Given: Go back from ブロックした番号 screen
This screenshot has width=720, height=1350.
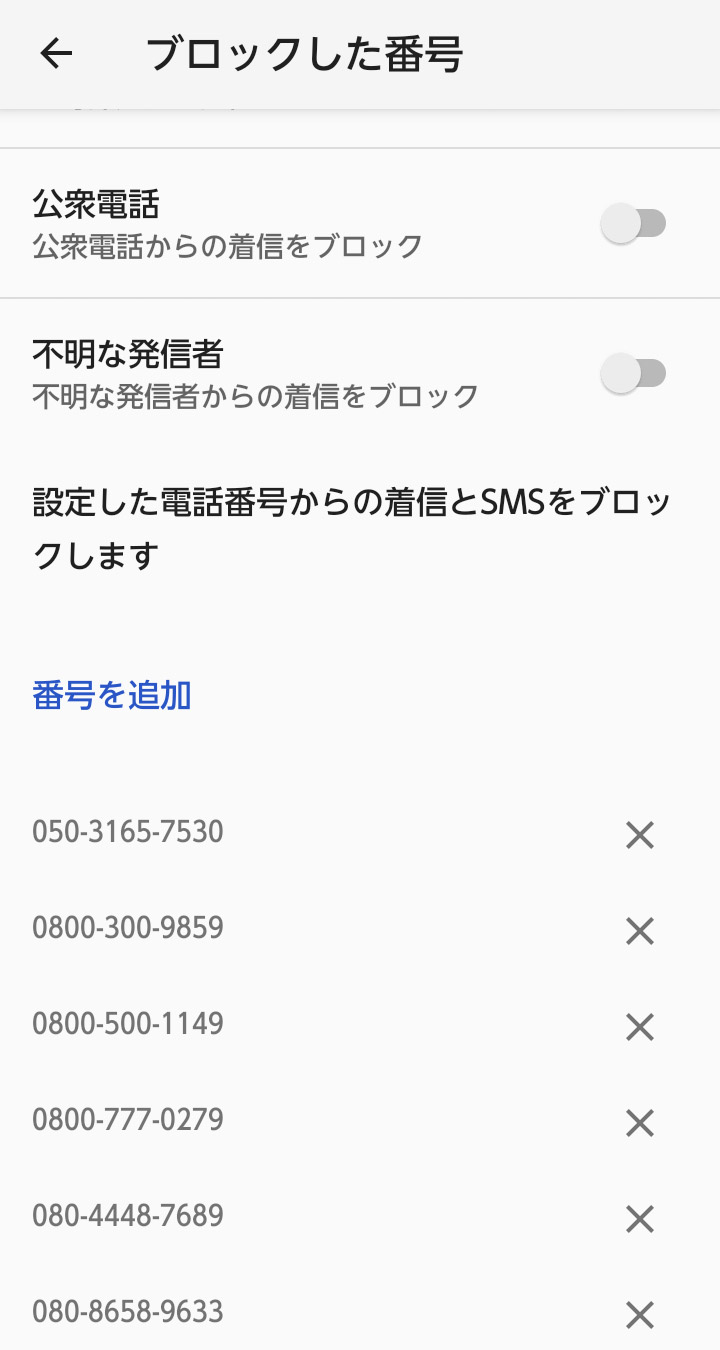Looking at the screenshot, I should [x=57, y=54].
